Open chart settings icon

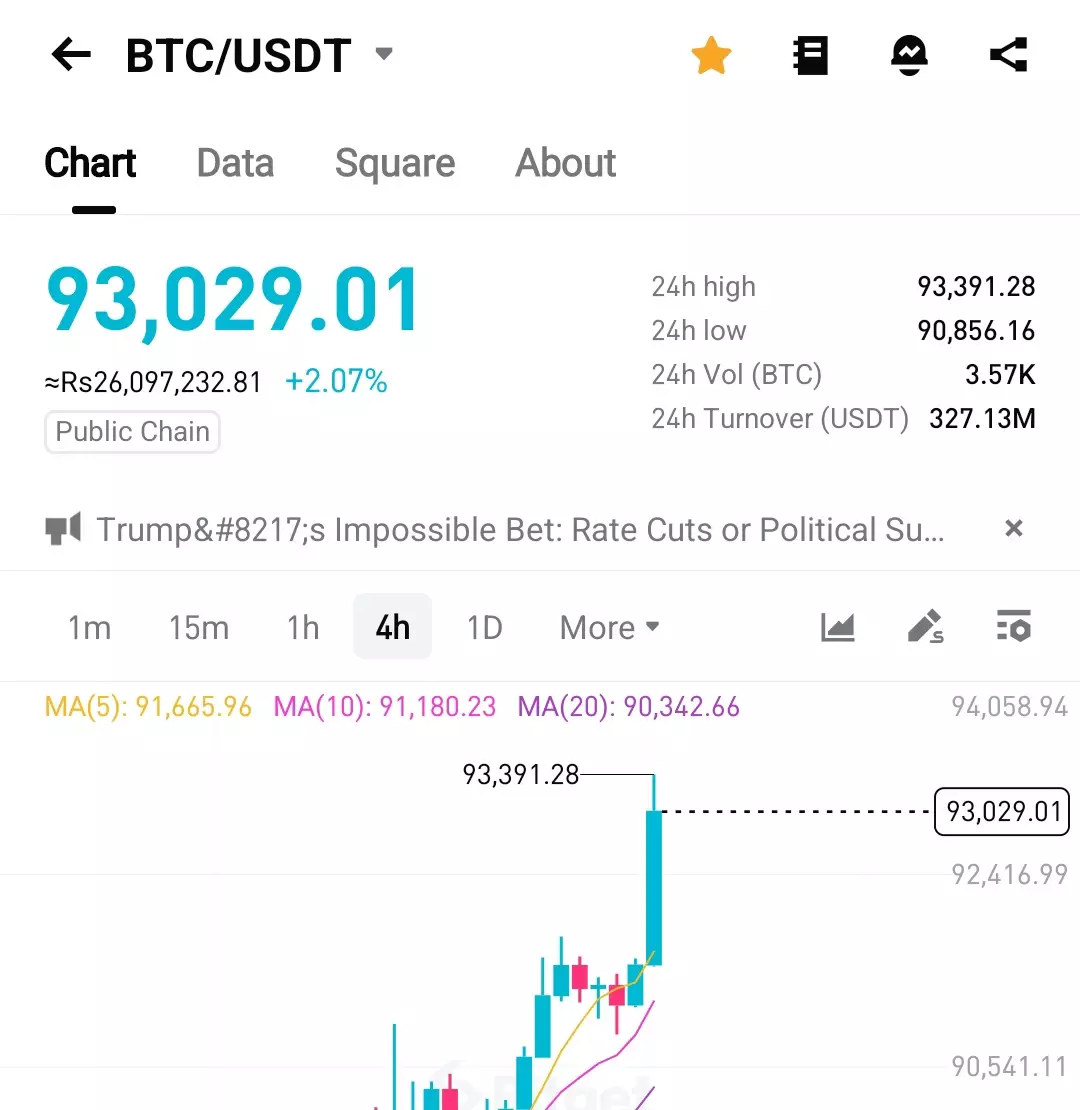[1014, 627]
